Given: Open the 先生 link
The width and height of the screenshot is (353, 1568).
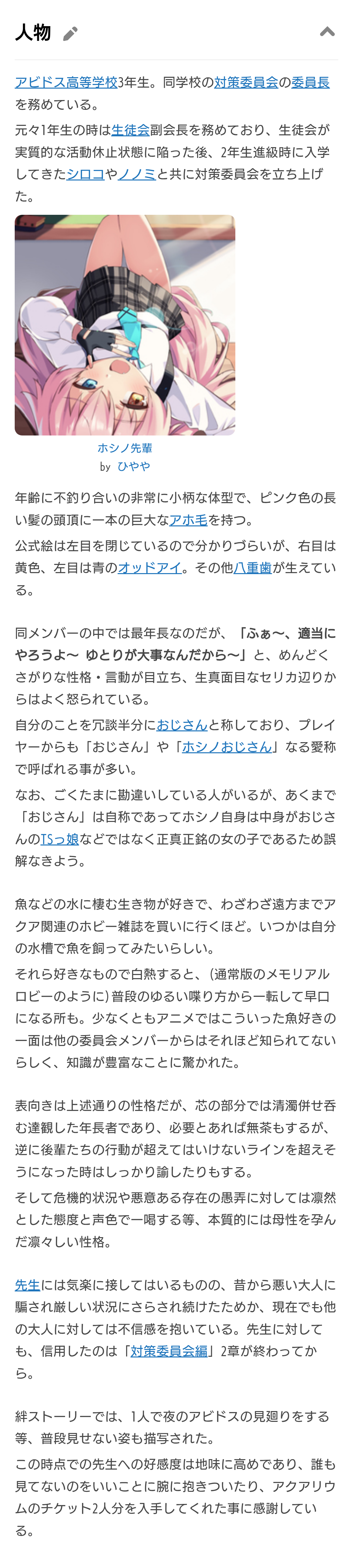Looking at the screenshot, I should click(27, 1285).
